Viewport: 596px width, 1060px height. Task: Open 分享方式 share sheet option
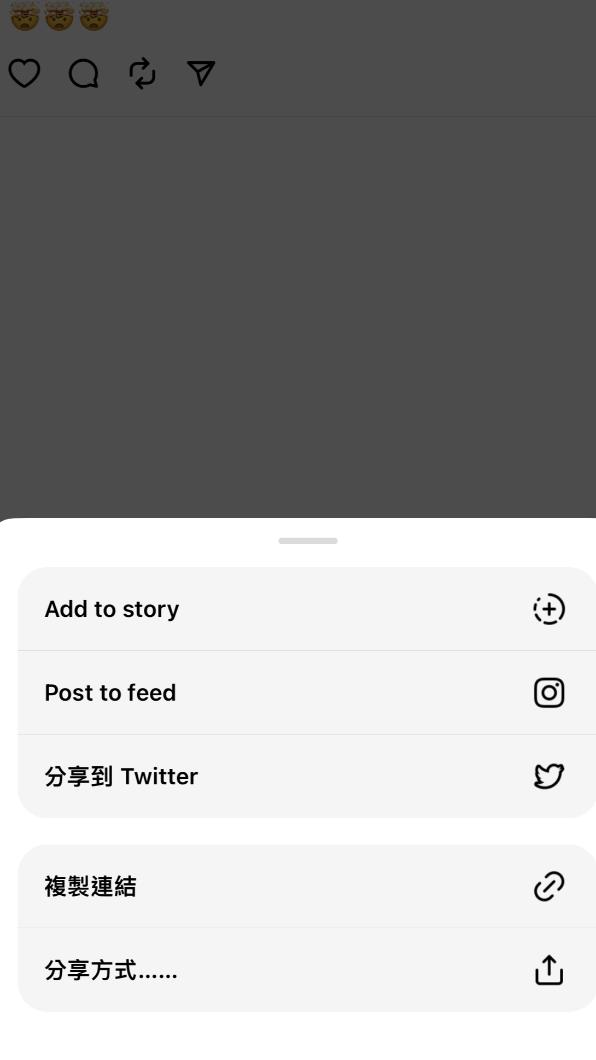pos(307,970)
